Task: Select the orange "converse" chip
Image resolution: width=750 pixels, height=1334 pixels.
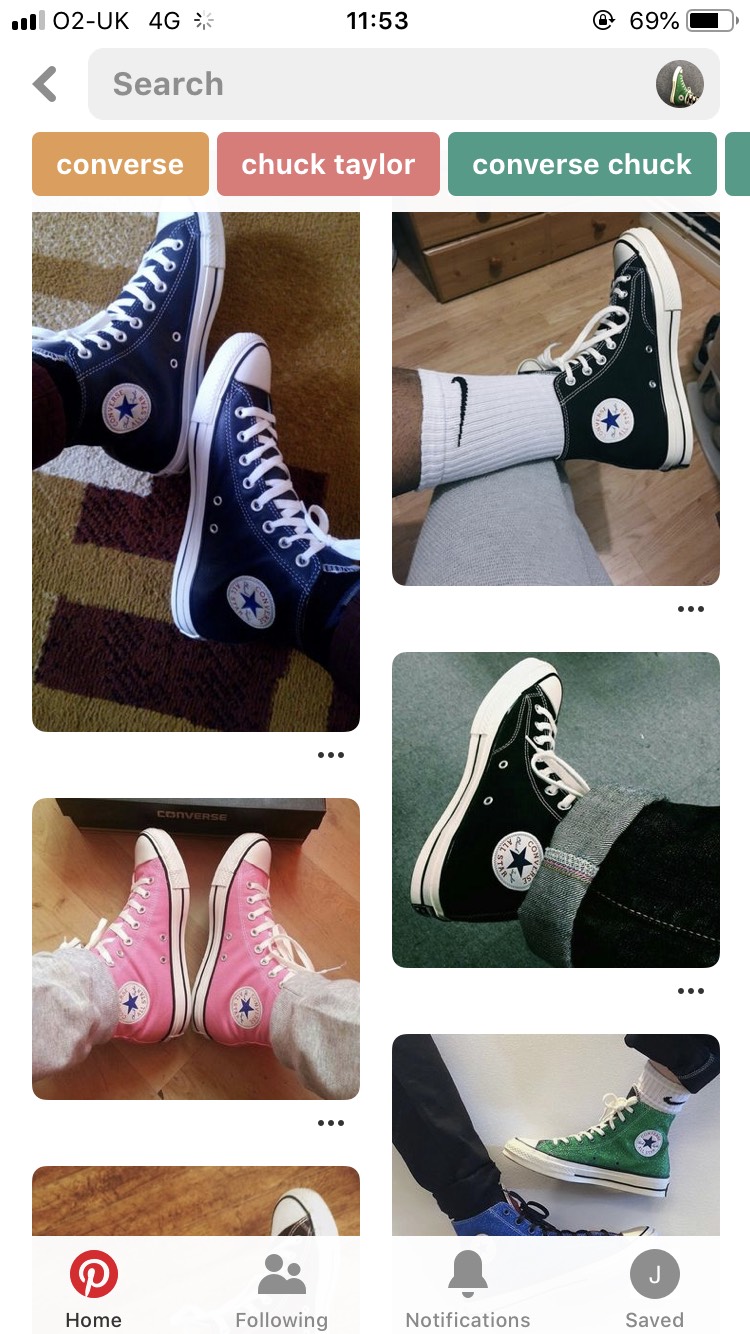Action: [x=120, y=164]
